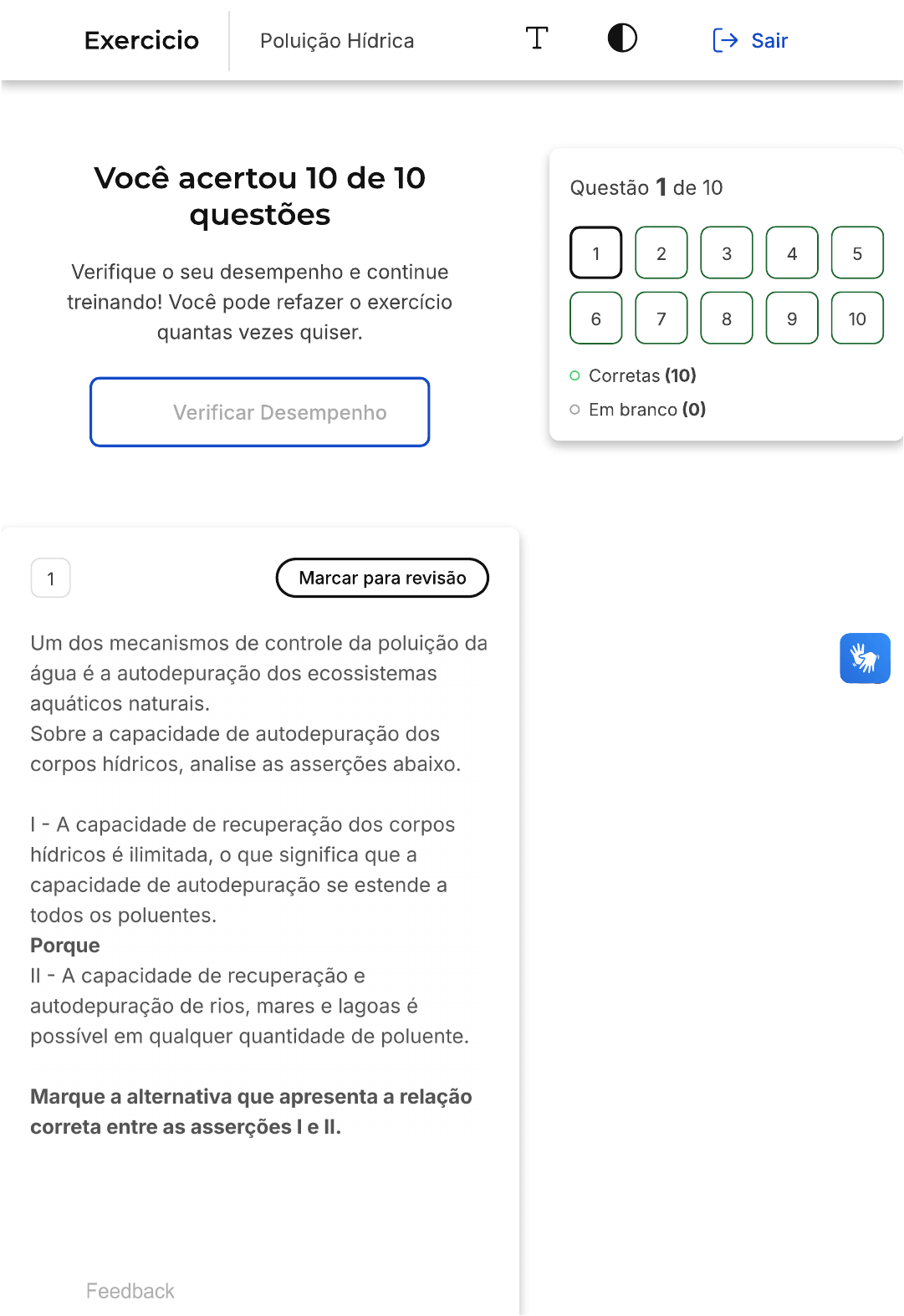Navigate to question 6
Viewport: 904px width, 1316px height.
tap(596, 318)
